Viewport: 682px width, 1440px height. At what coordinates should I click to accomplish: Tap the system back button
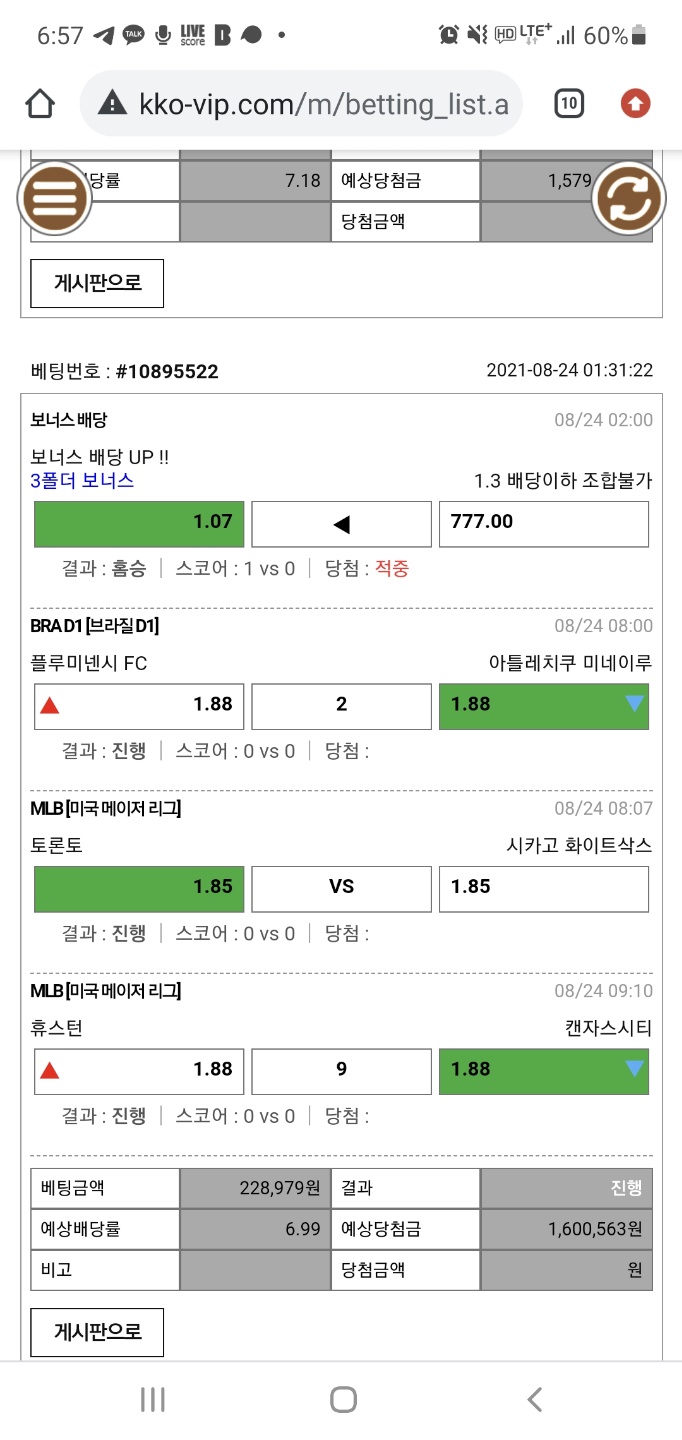coord(535,1399)
